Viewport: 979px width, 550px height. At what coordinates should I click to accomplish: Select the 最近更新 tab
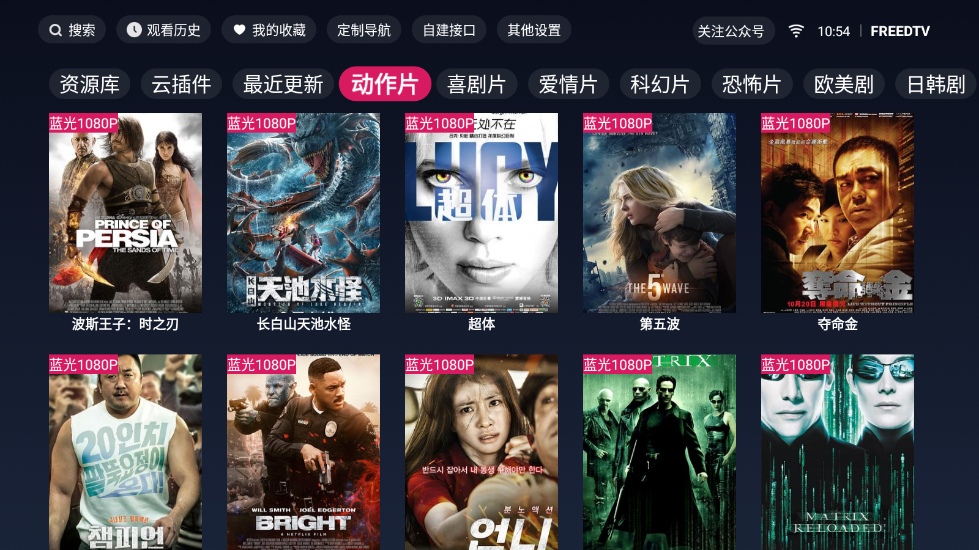[283, 85]
